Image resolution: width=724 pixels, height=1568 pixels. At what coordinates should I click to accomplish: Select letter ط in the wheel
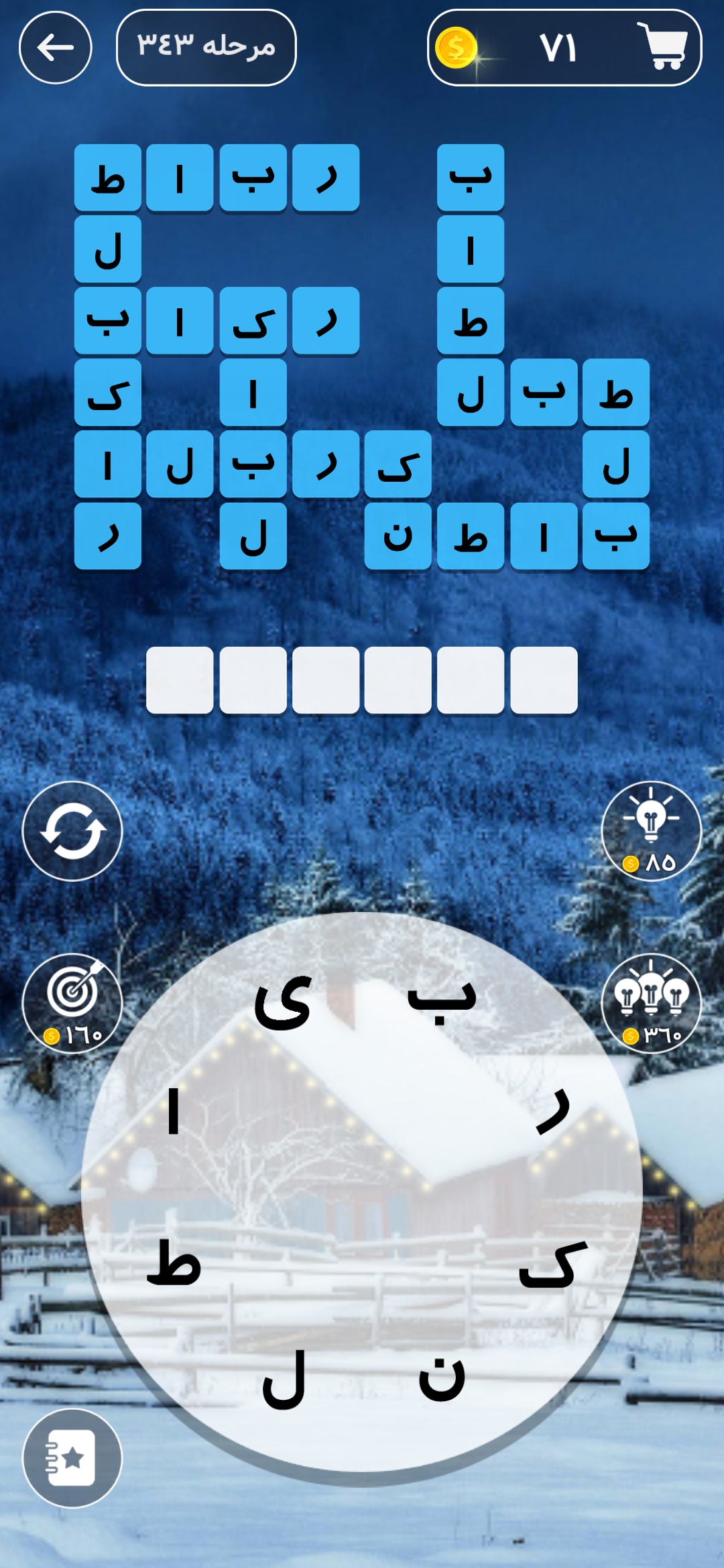(173, 1264)
